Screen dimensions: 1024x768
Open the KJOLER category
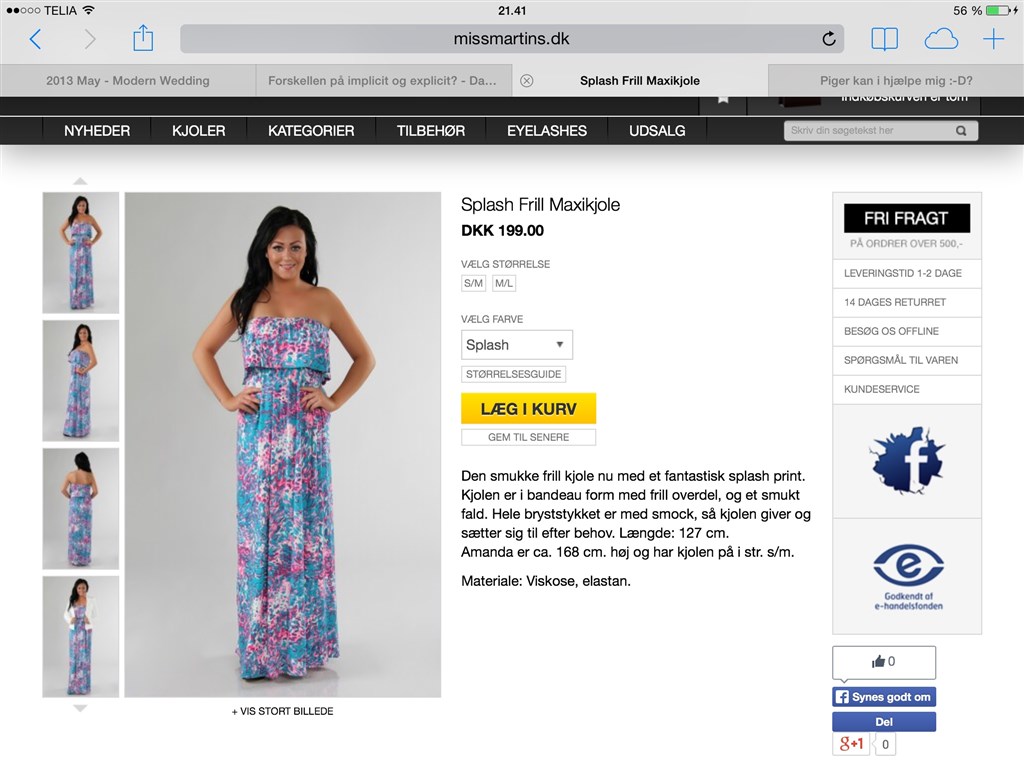pyautogui.click(x=198, y=131)
